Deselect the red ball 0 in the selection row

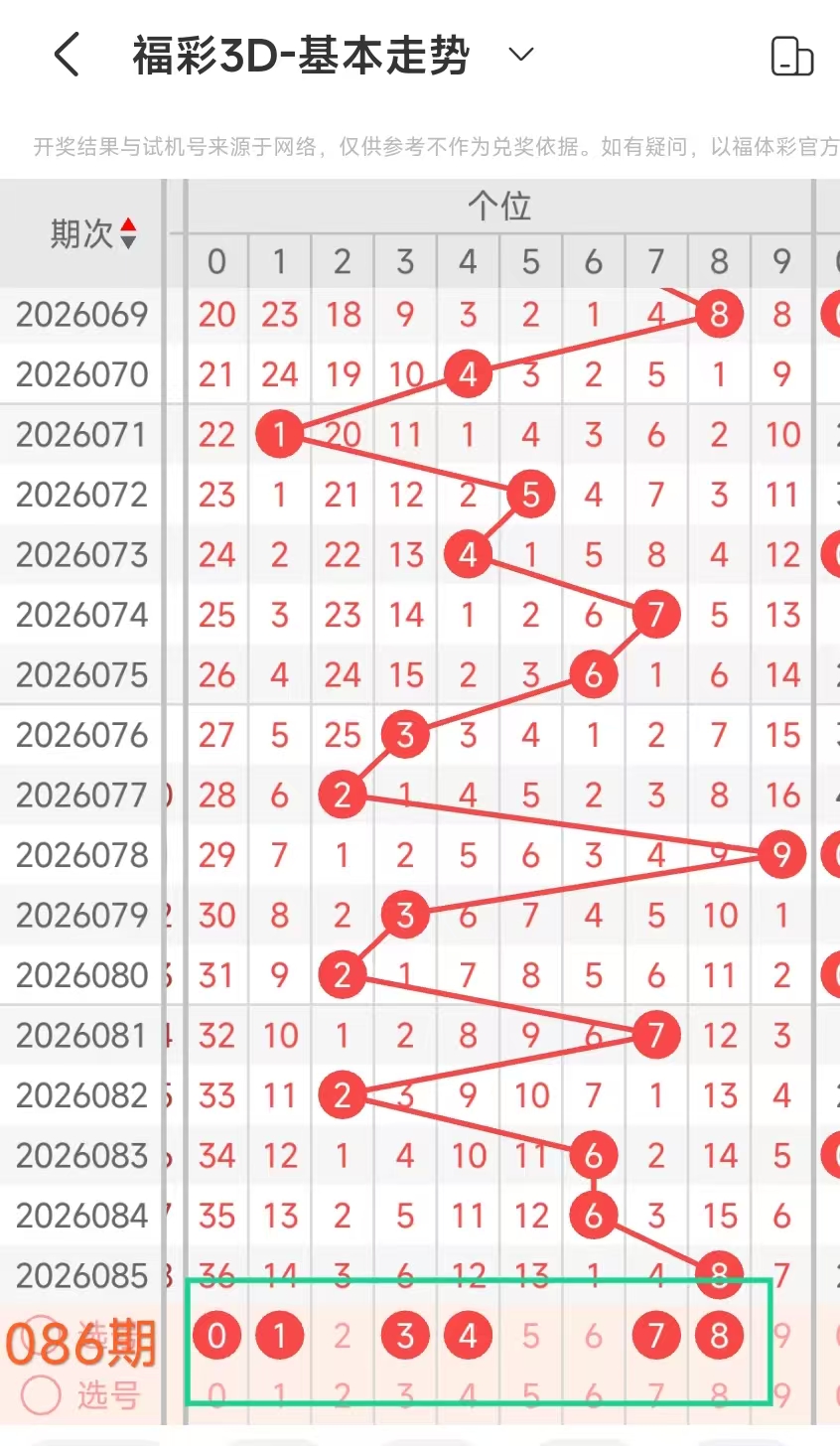point(216,1336)
